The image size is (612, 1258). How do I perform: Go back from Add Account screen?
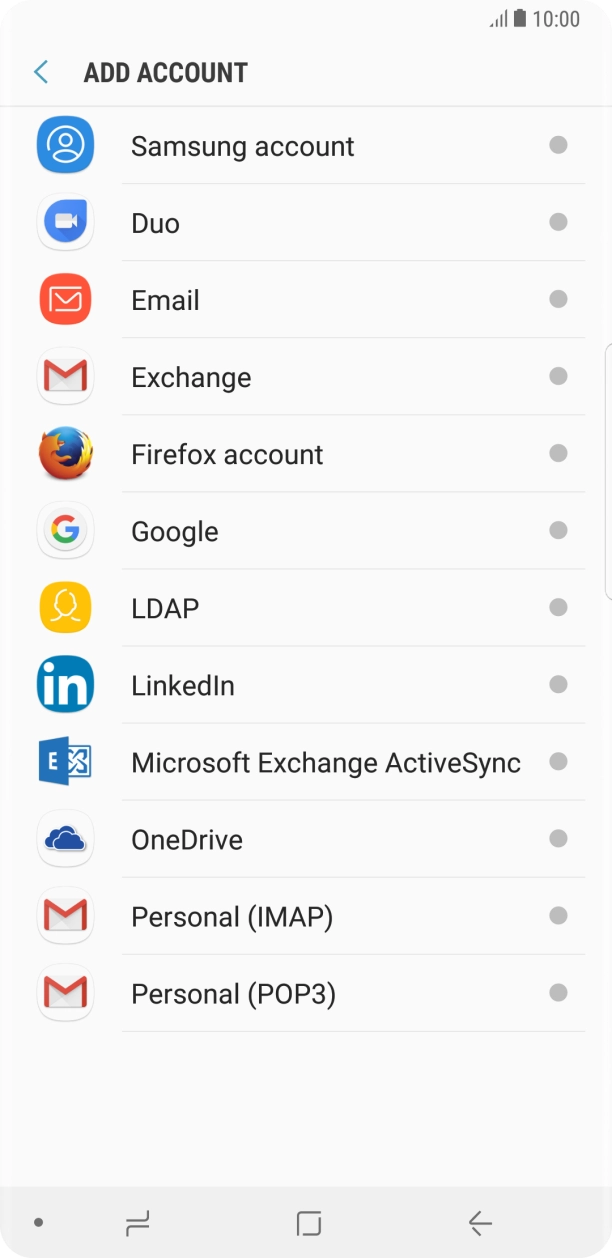41,72
